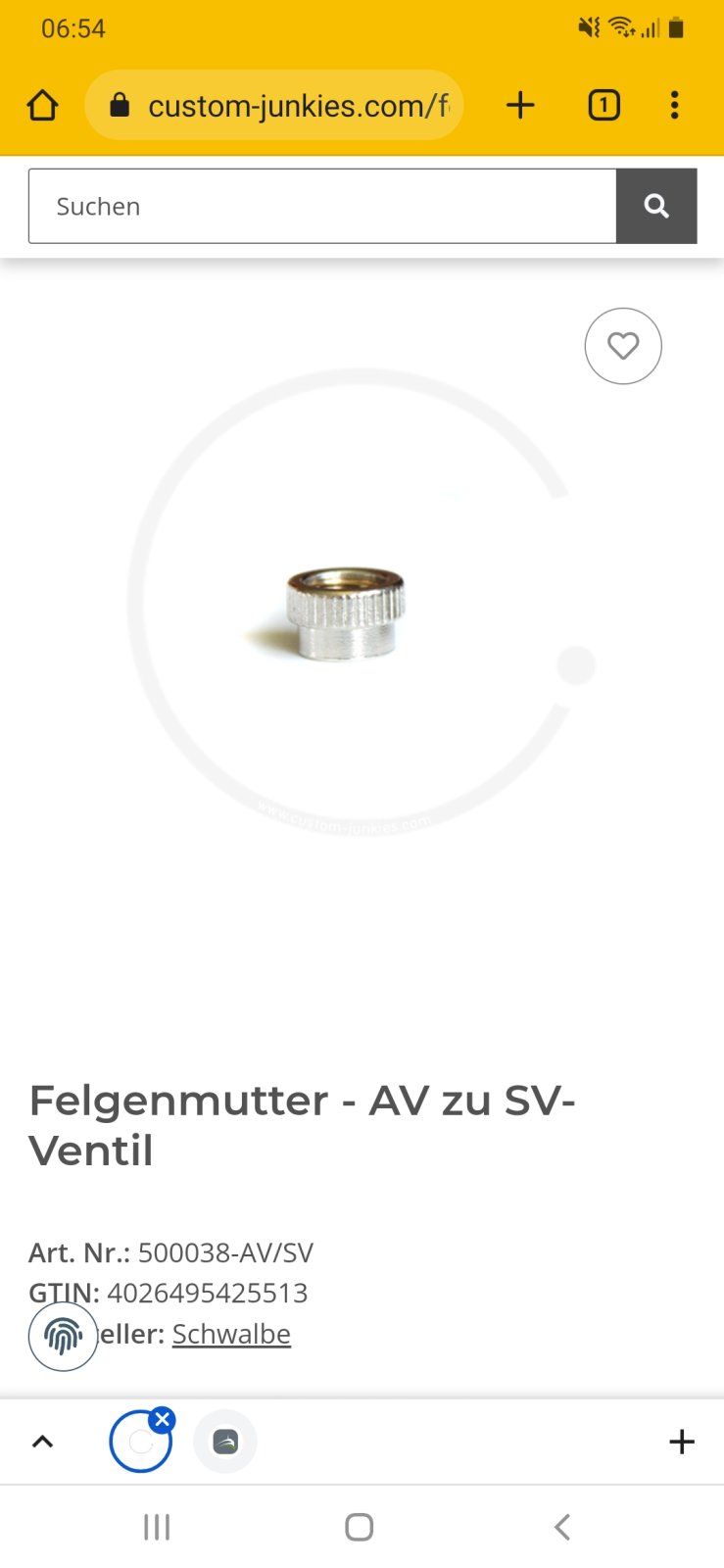Screen dimensions: 724x1568
Task: Open the Felgenmutter product image
Action: point(346,613)
